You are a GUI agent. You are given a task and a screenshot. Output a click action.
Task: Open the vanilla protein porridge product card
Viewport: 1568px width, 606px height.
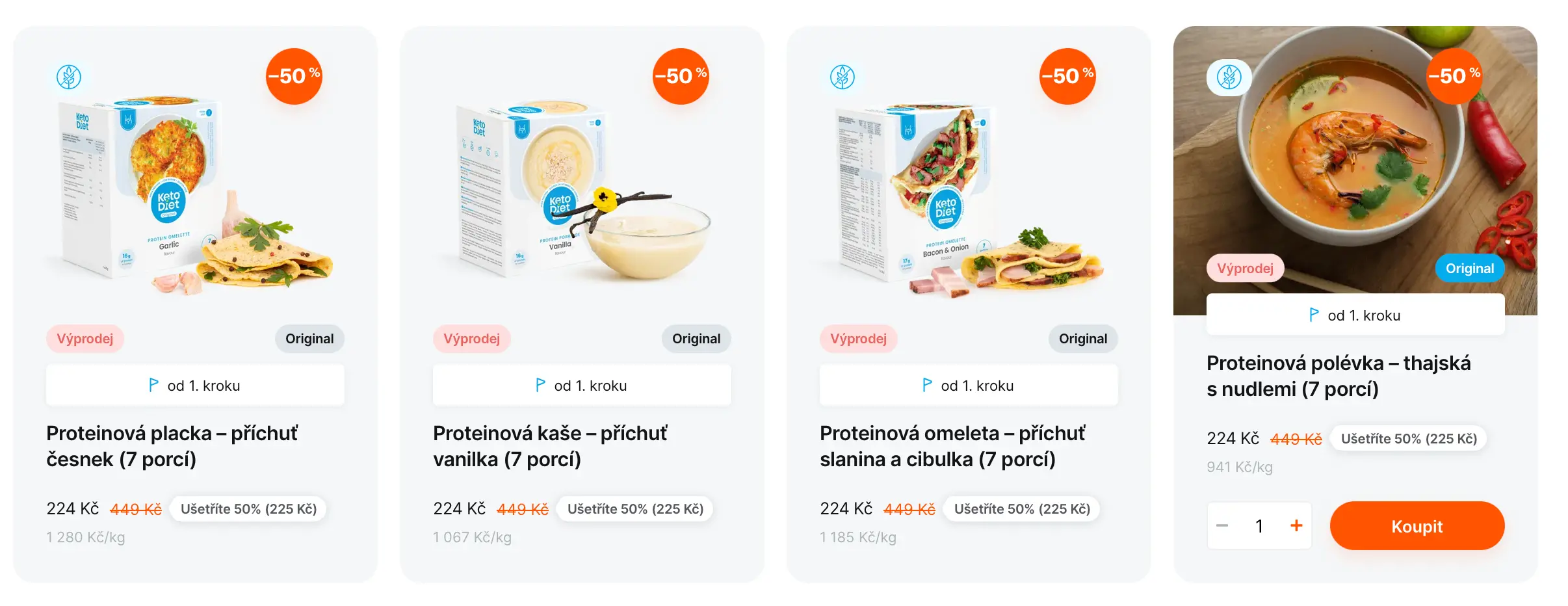(550, 446)
